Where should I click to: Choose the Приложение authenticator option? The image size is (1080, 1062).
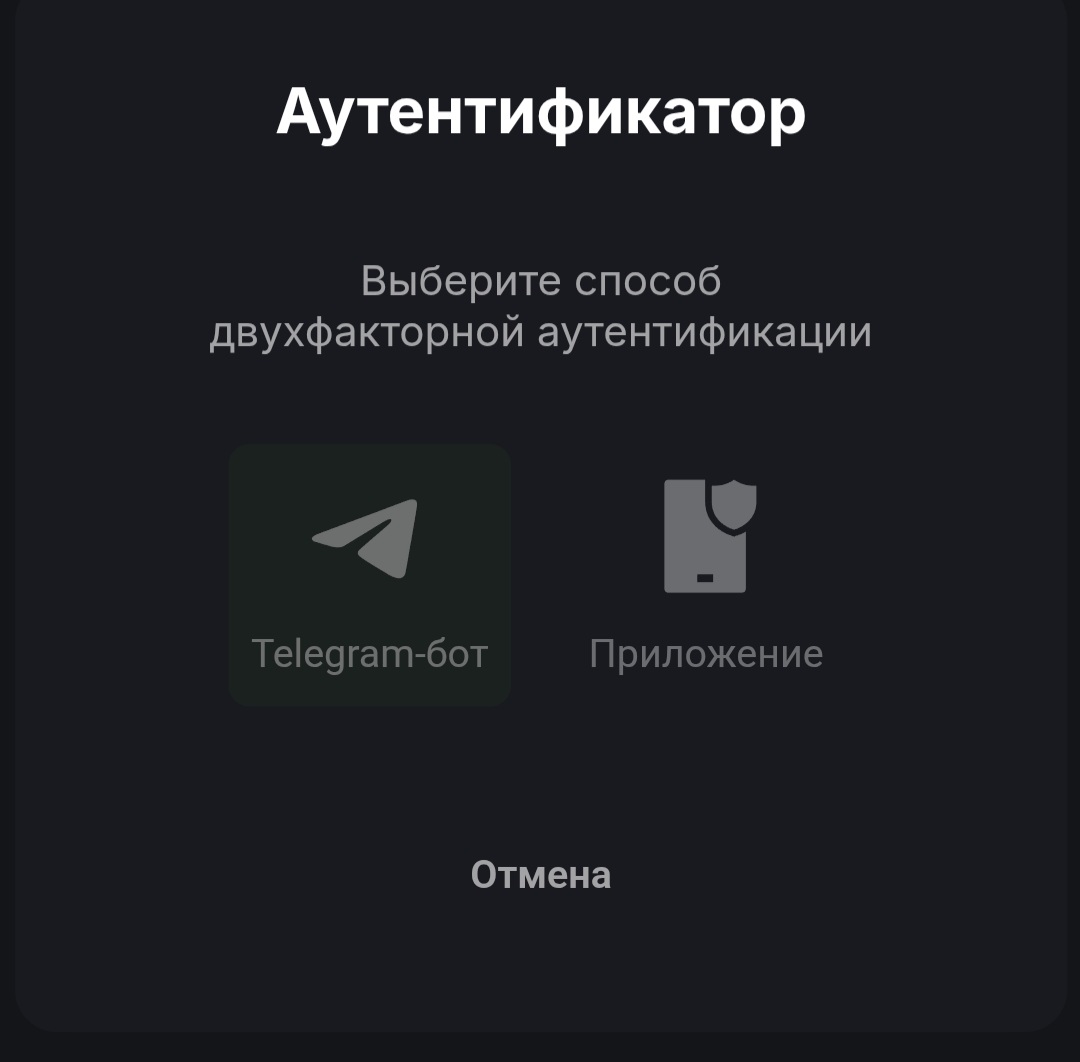pyautogui.click(x=707, y=575)
